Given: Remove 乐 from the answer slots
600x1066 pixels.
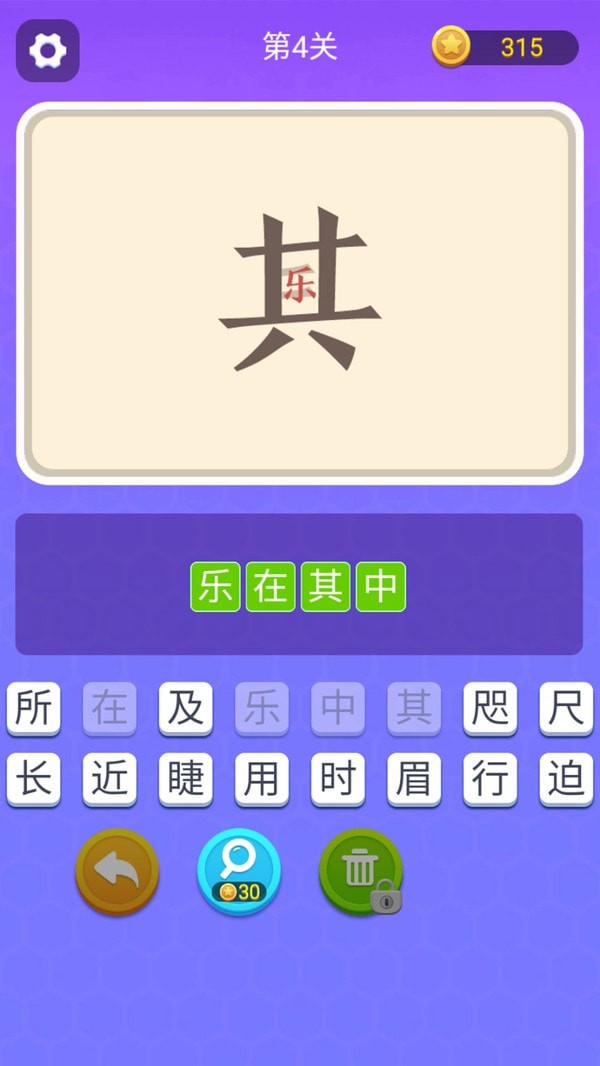Looking at the screenshot, I should click(215, 587).
